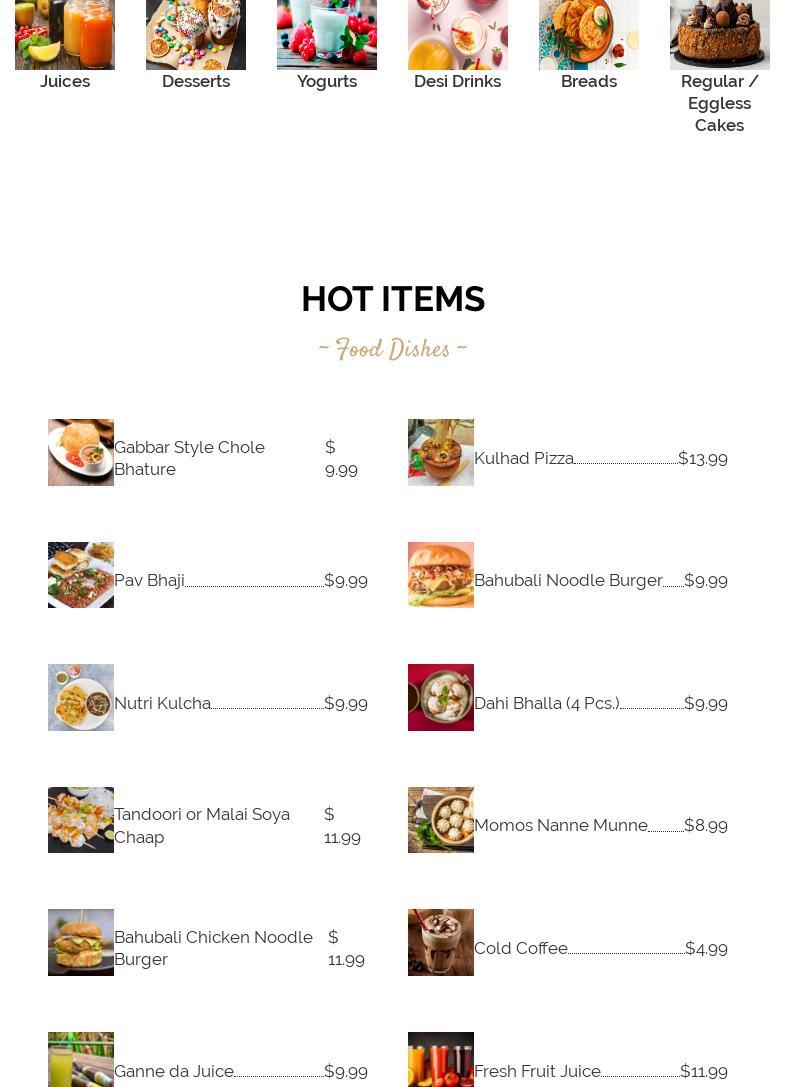
Task: Open Dahi Bhalla (4 Pcs.) item
Action: point(546,703)
